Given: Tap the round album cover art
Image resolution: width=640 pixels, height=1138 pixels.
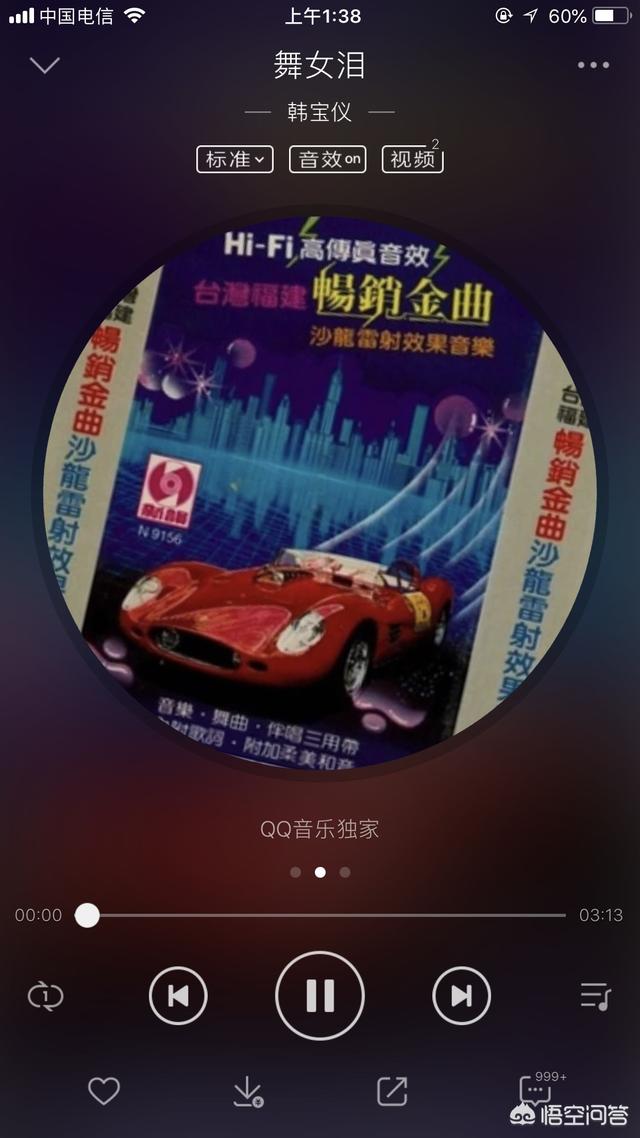Looking at the screenshot, I should tap(320, 492).
